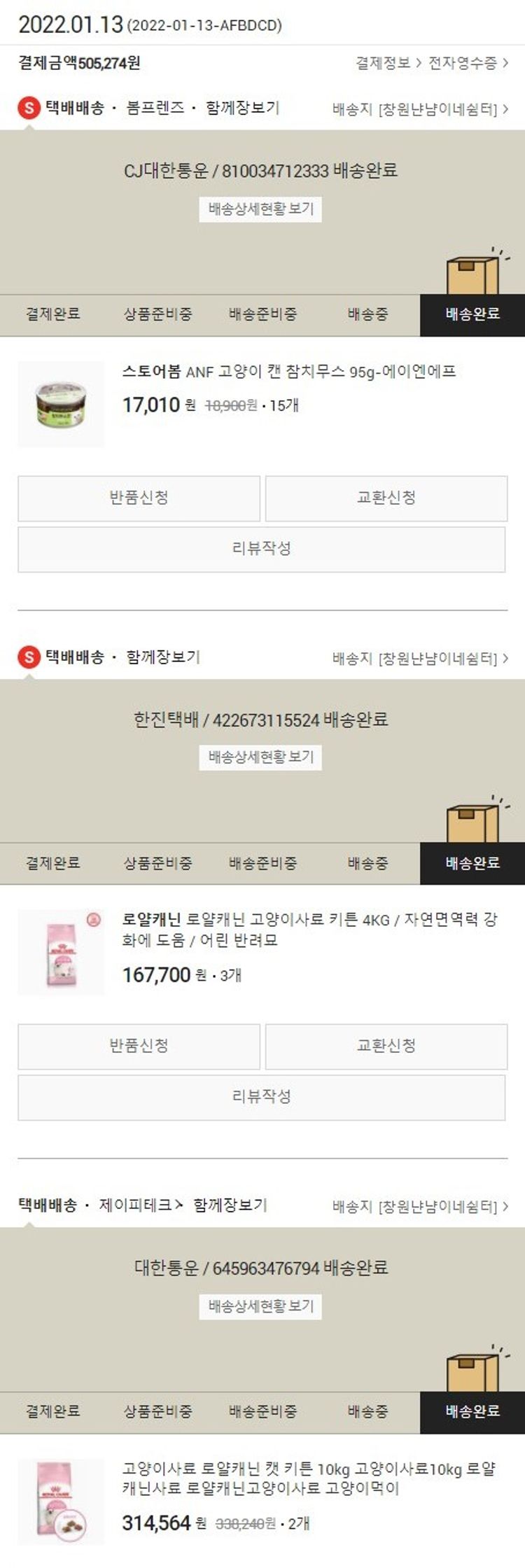Open ANF 고양이 캔 참치무스 product
The height and width of the screenshot is (1568, 525).
[x=288, y=372]
